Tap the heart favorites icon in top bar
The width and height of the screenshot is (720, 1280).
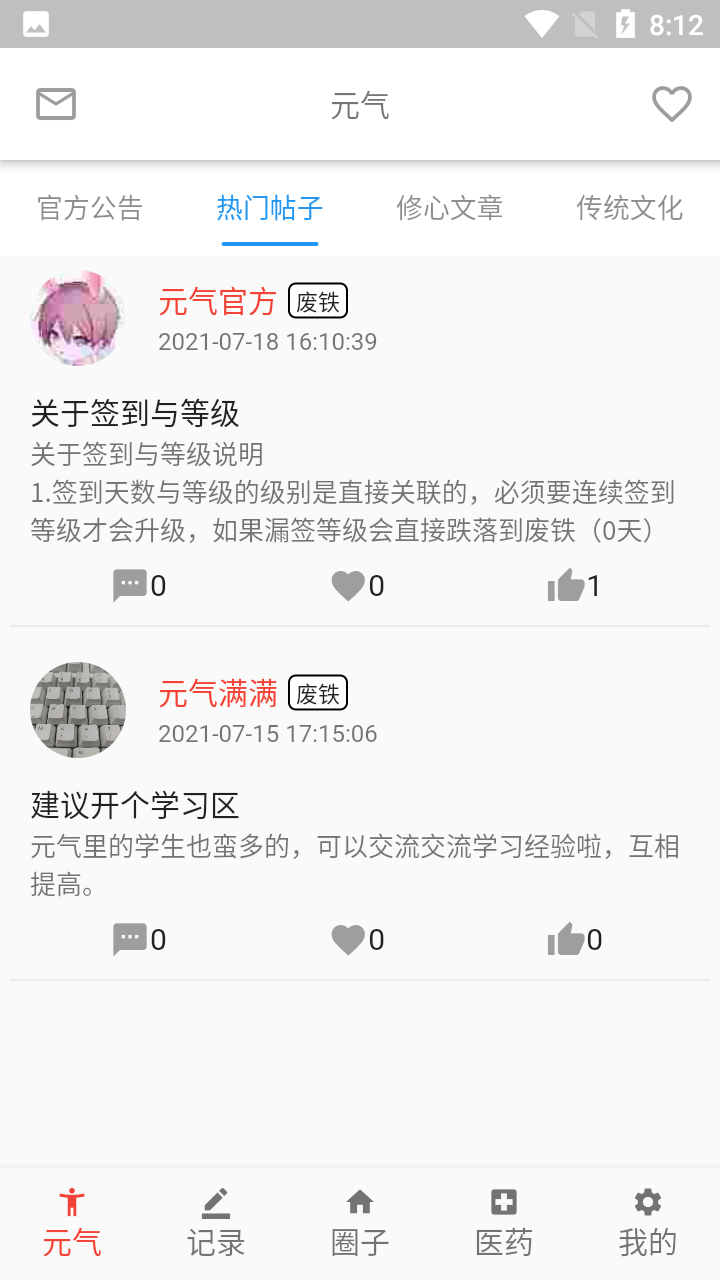671,102
